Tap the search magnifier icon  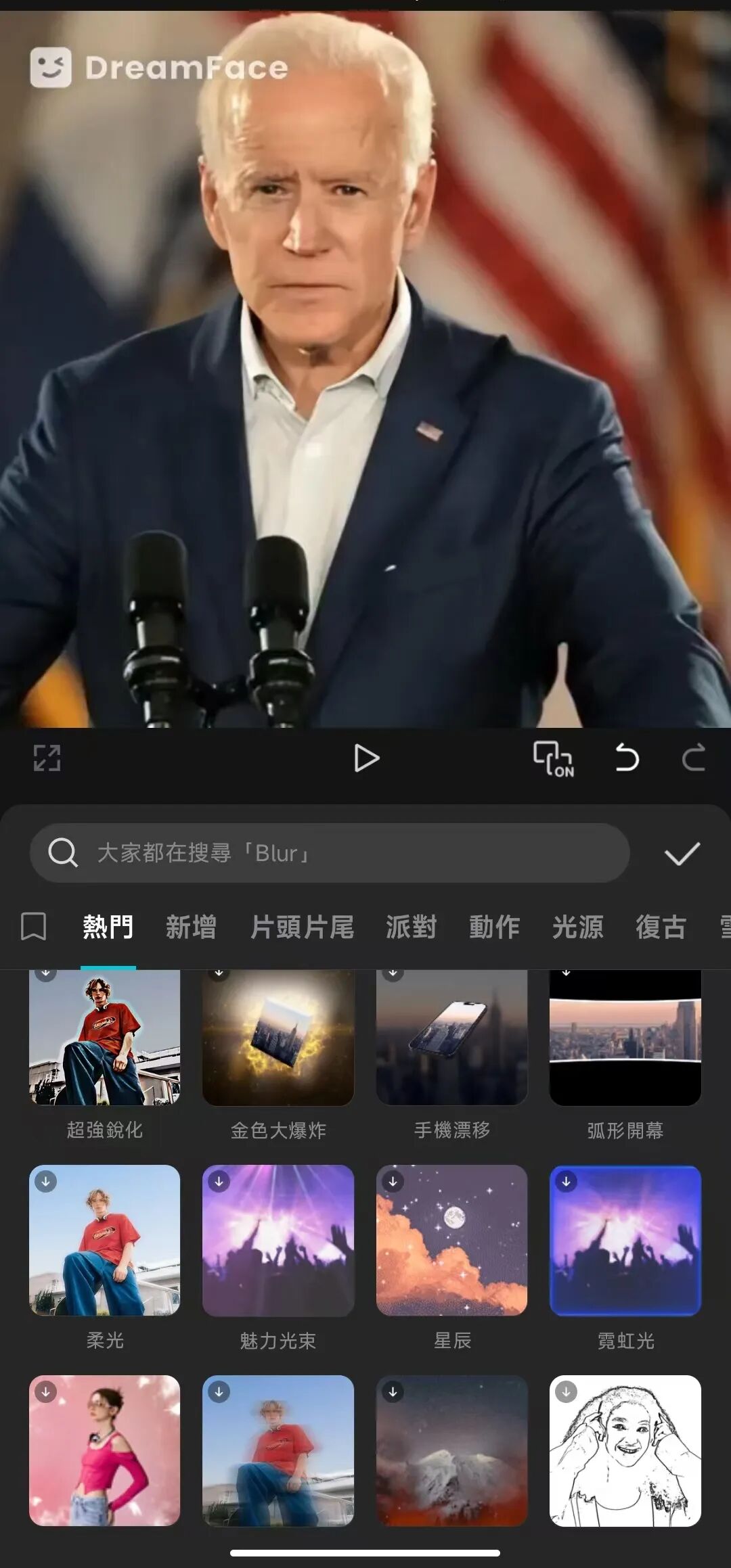click(62, 852)
